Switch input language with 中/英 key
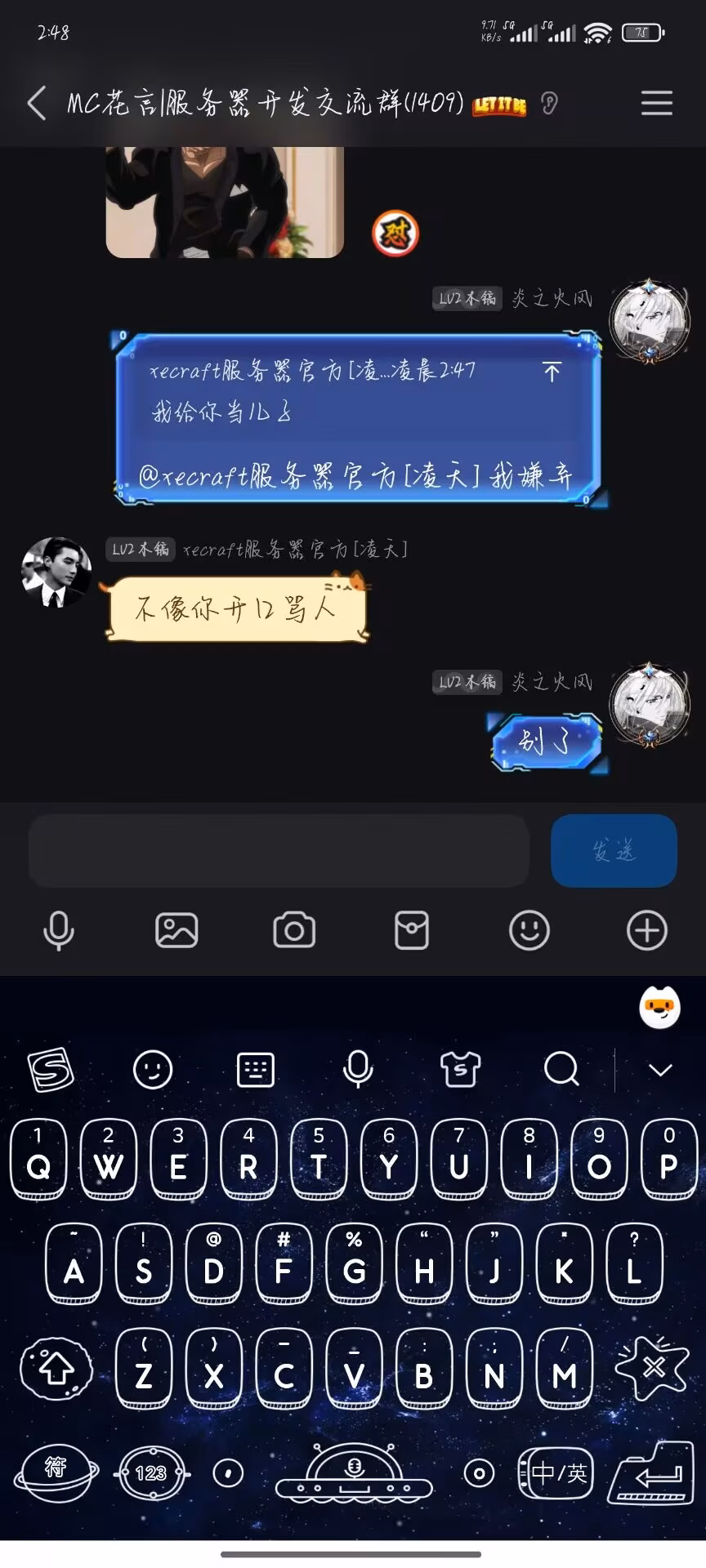Viewport: 706px width, 1568px height. coord(557,1473)
